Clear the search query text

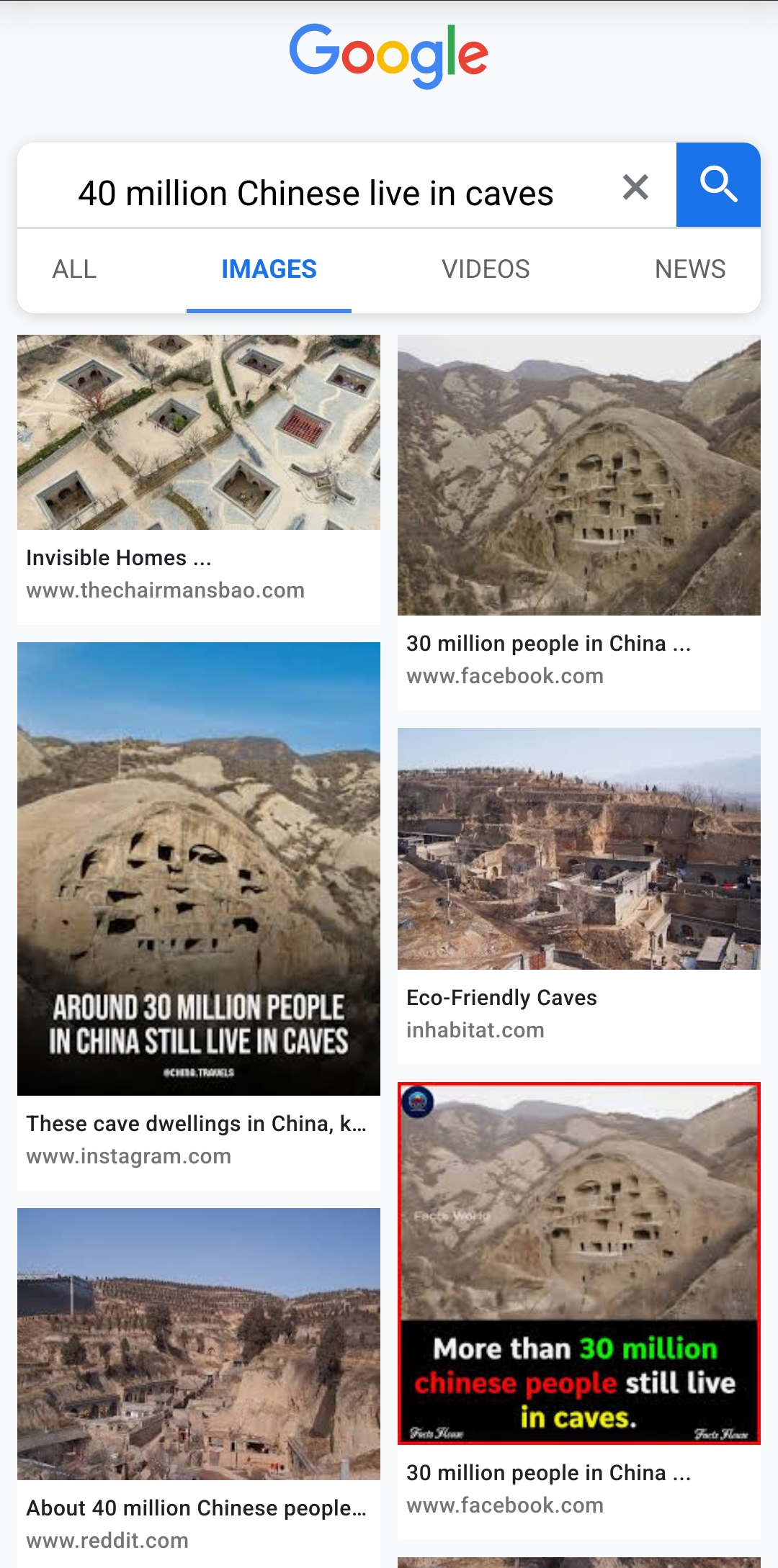(635, 187)
